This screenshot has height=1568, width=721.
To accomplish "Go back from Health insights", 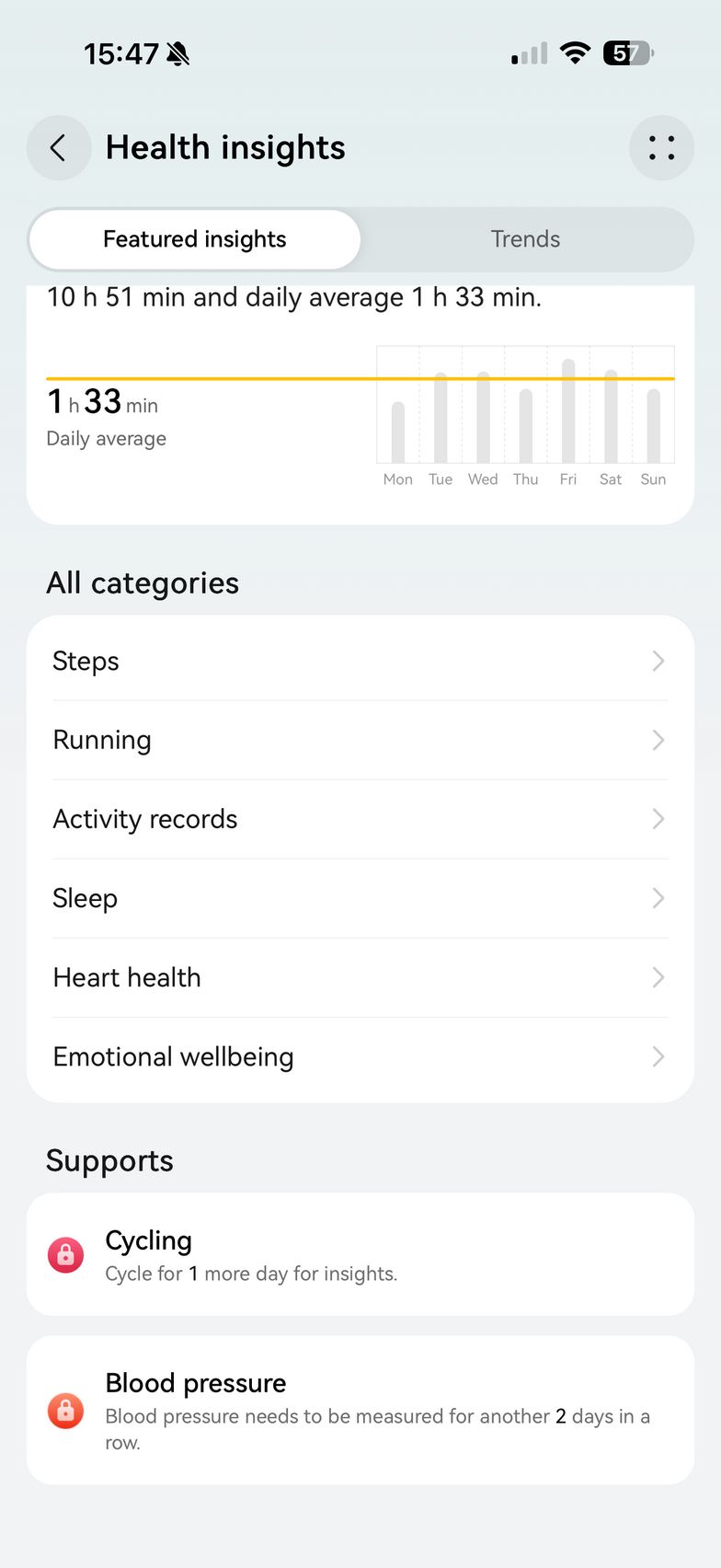I will tap(58, 148).
